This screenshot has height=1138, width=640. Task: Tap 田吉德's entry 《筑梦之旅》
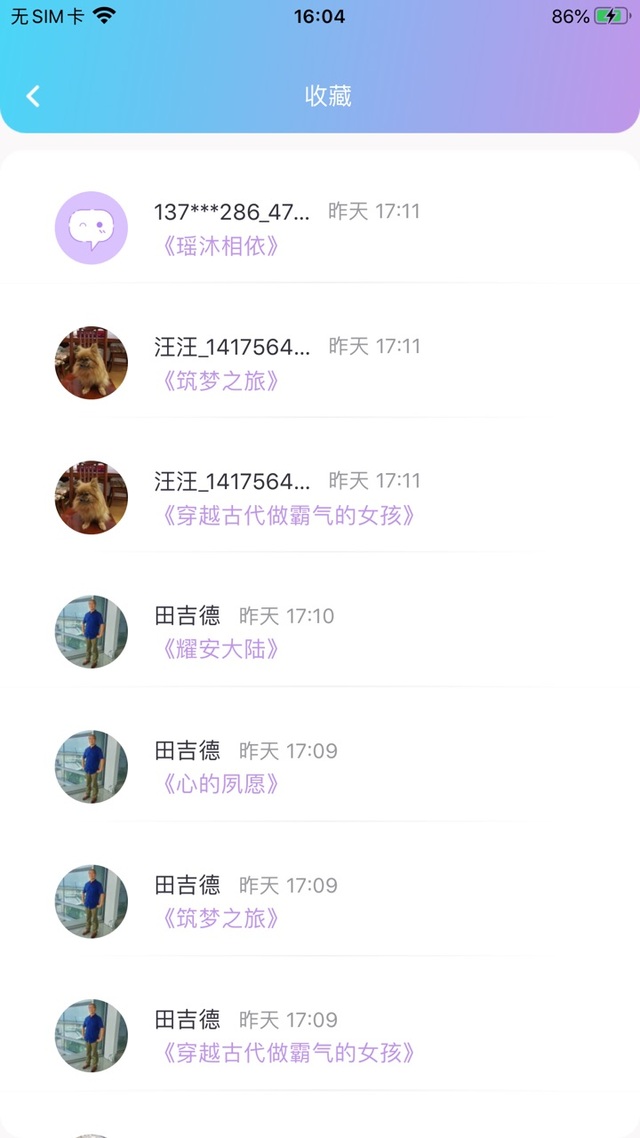point(220,918)
